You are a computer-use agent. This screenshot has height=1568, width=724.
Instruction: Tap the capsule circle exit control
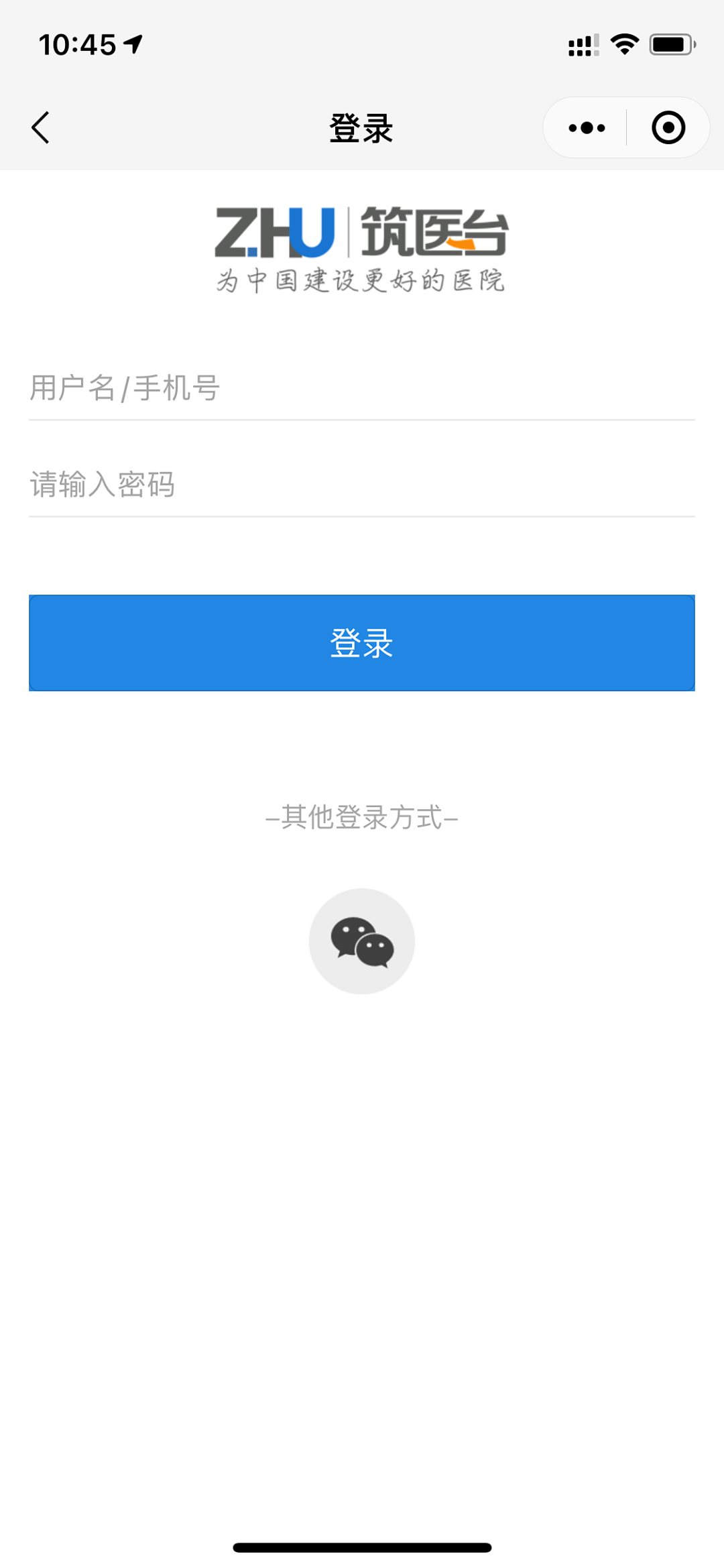tap(668, 127)
